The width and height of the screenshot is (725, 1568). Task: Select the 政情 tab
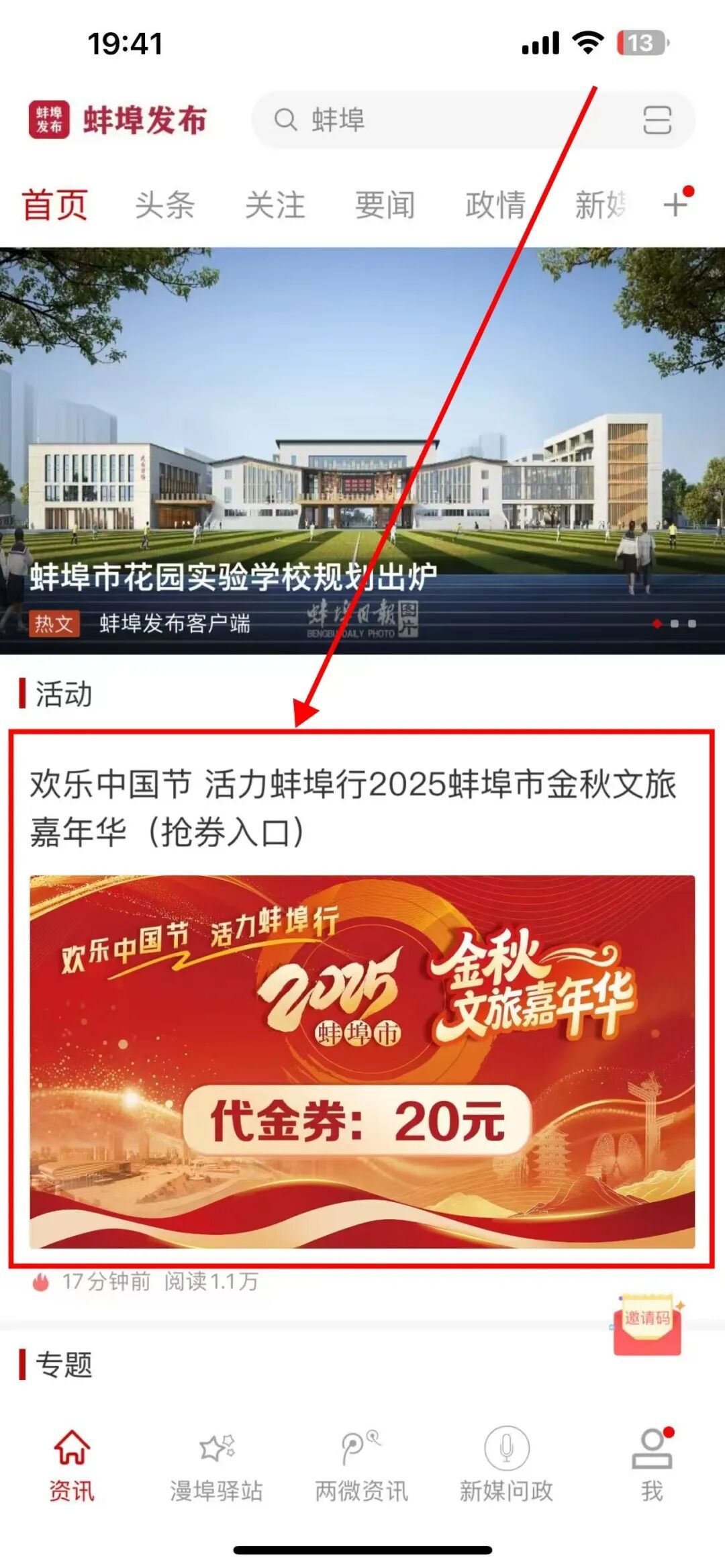coord(495,205)
